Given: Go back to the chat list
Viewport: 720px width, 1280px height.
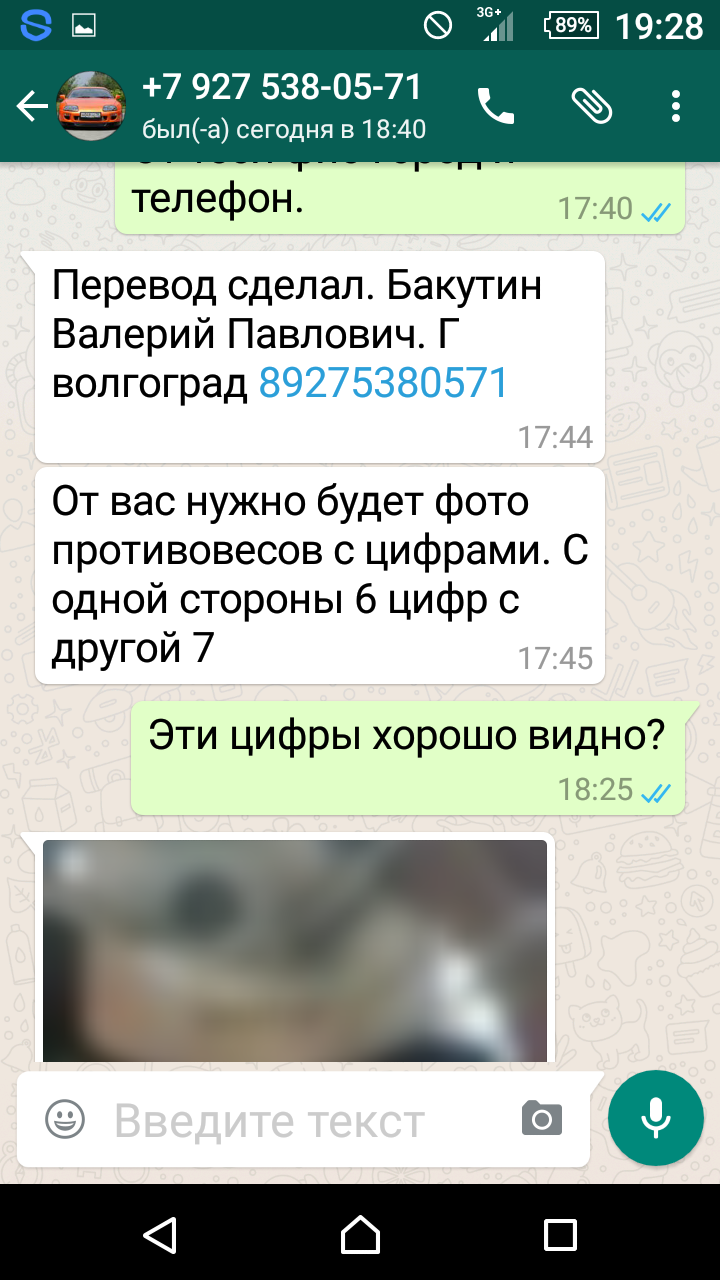Looking at the screenshot, I should click(32, 106).
